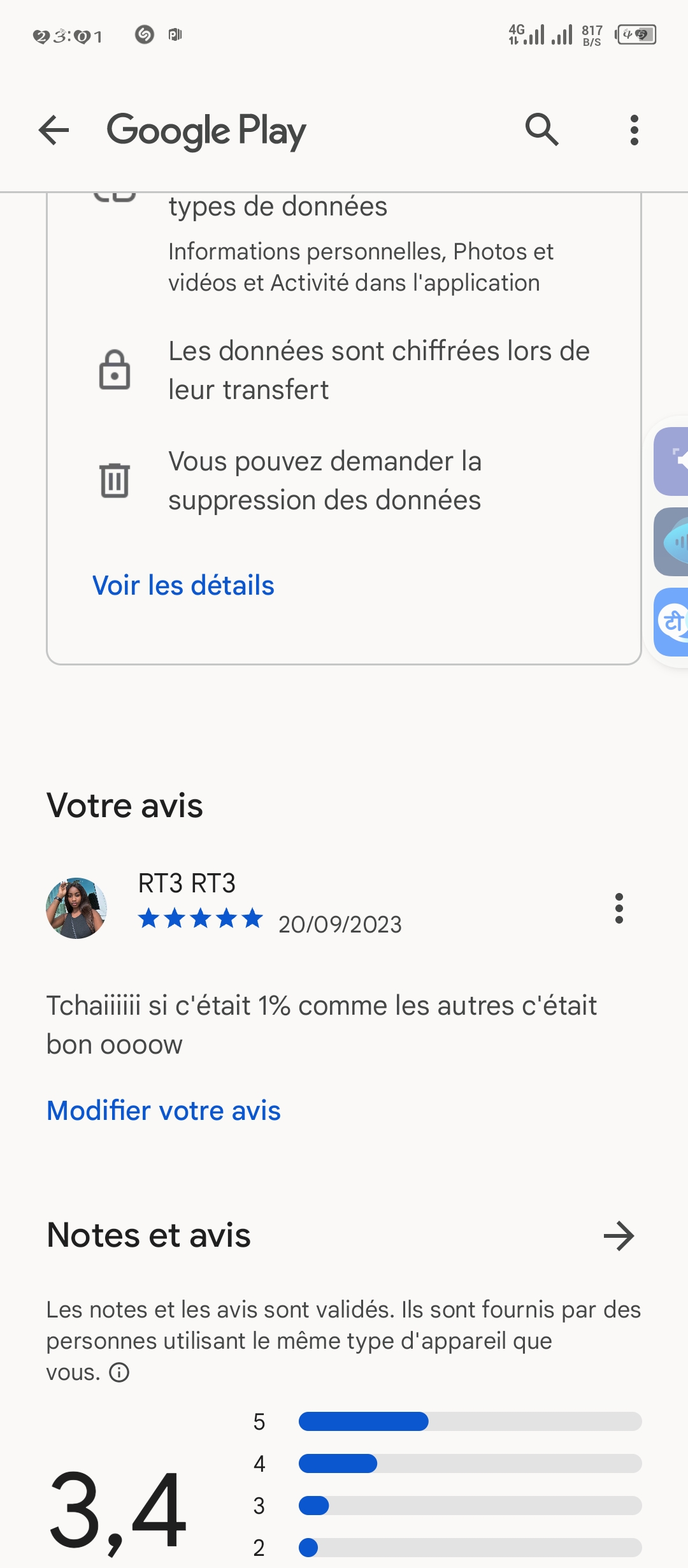The height and width of the screenshot is (1568, 688).
Task: Select "Modifier votre avis"
Action: click(x=164, y=1110)
